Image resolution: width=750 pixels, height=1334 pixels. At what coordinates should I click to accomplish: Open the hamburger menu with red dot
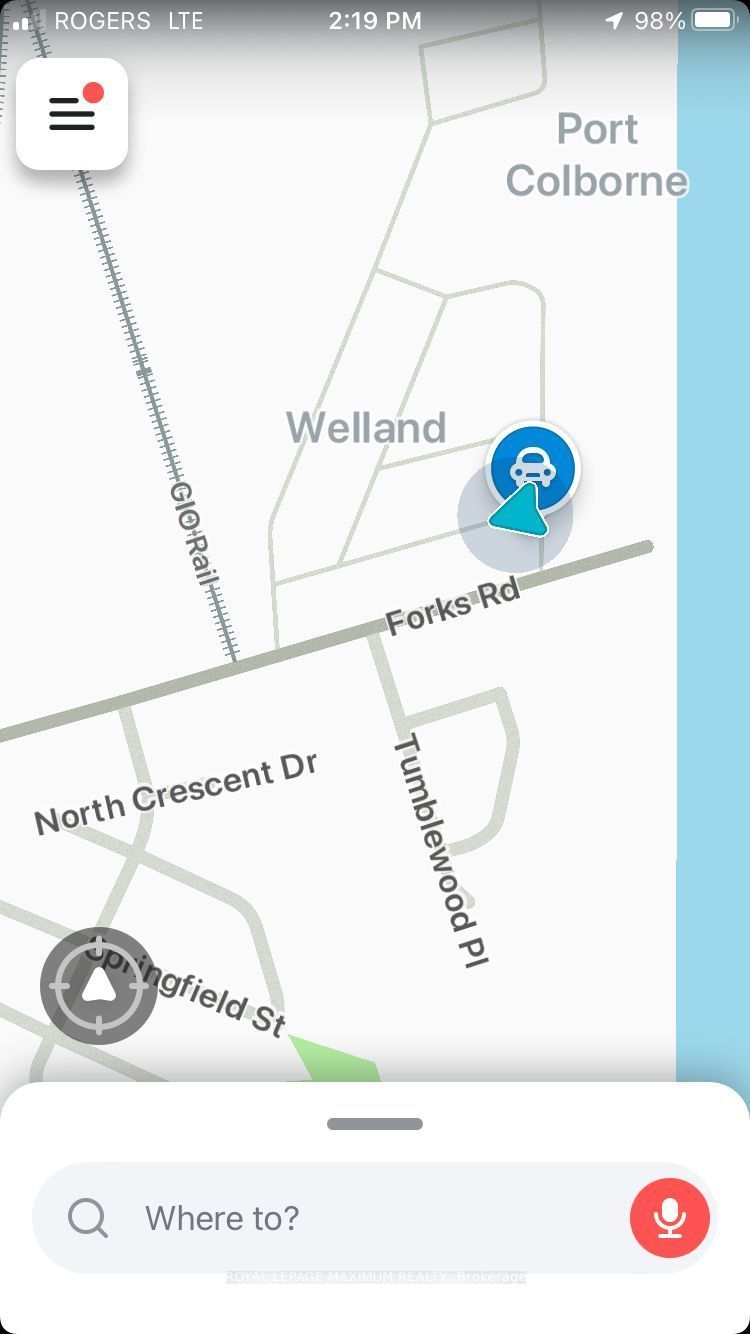[x=72, y=114]
